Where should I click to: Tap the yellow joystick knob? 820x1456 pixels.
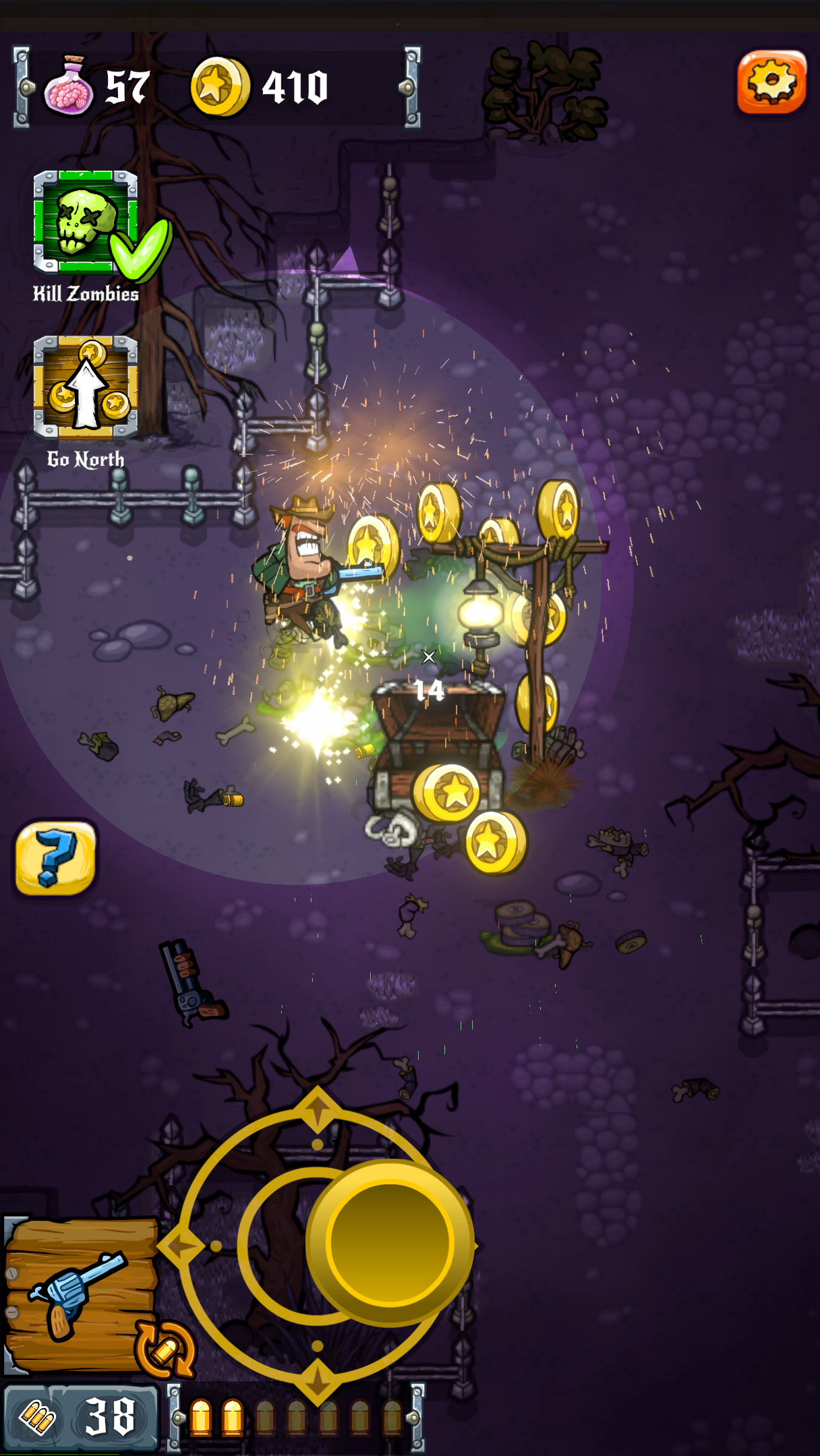(x=389, y=1242)
